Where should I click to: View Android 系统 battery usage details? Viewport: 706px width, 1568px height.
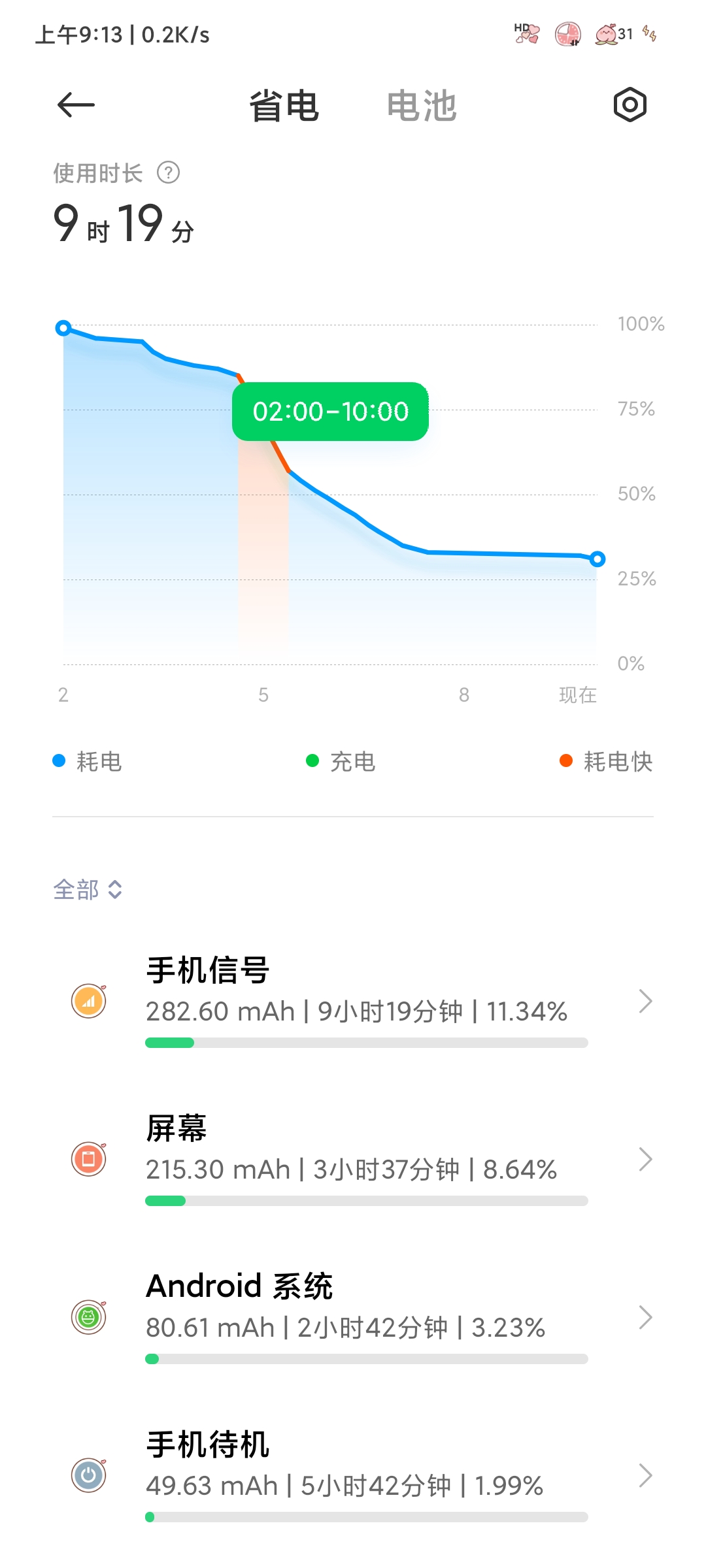(x=353, y=1317)
